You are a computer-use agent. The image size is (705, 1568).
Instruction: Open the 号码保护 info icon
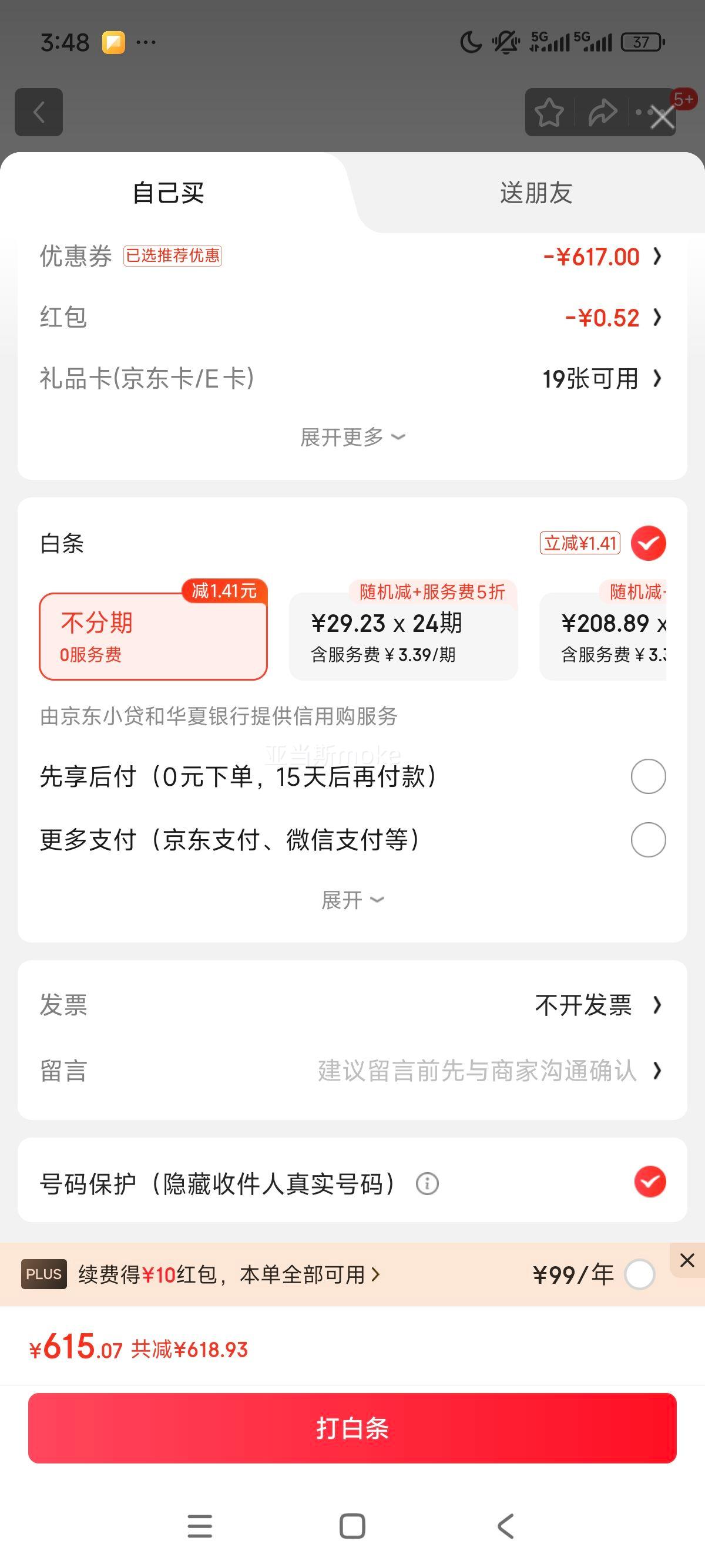(x=427, y=1184)
